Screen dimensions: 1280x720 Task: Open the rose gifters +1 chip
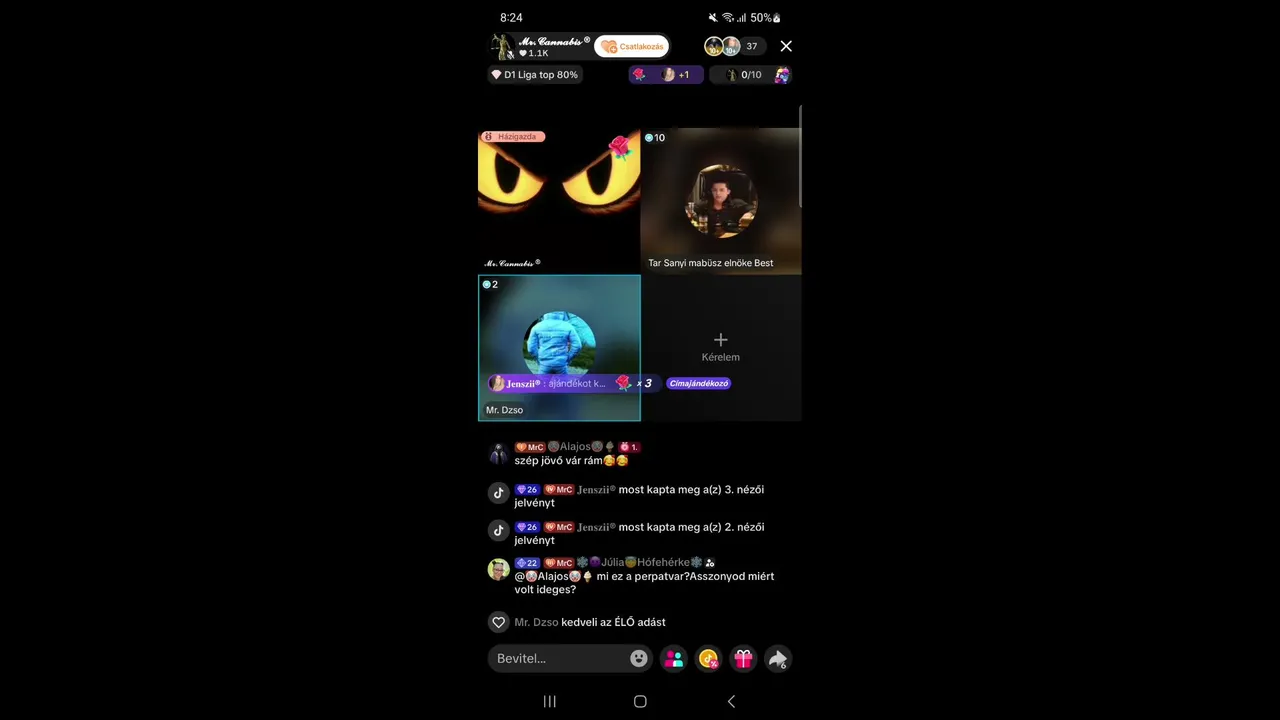[x=665, y=75]
